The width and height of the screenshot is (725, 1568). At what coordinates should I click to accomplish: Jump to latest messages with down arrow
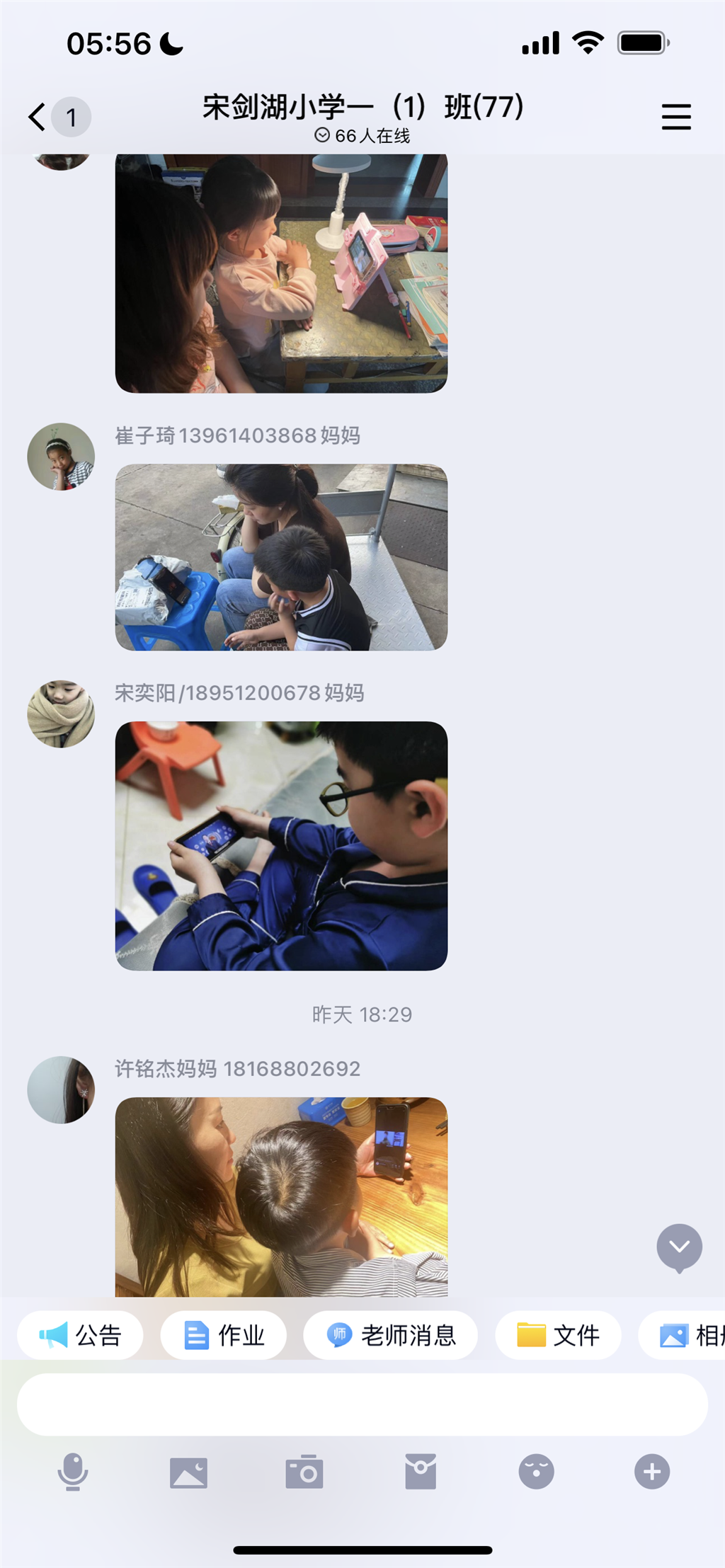point(679,1247)
